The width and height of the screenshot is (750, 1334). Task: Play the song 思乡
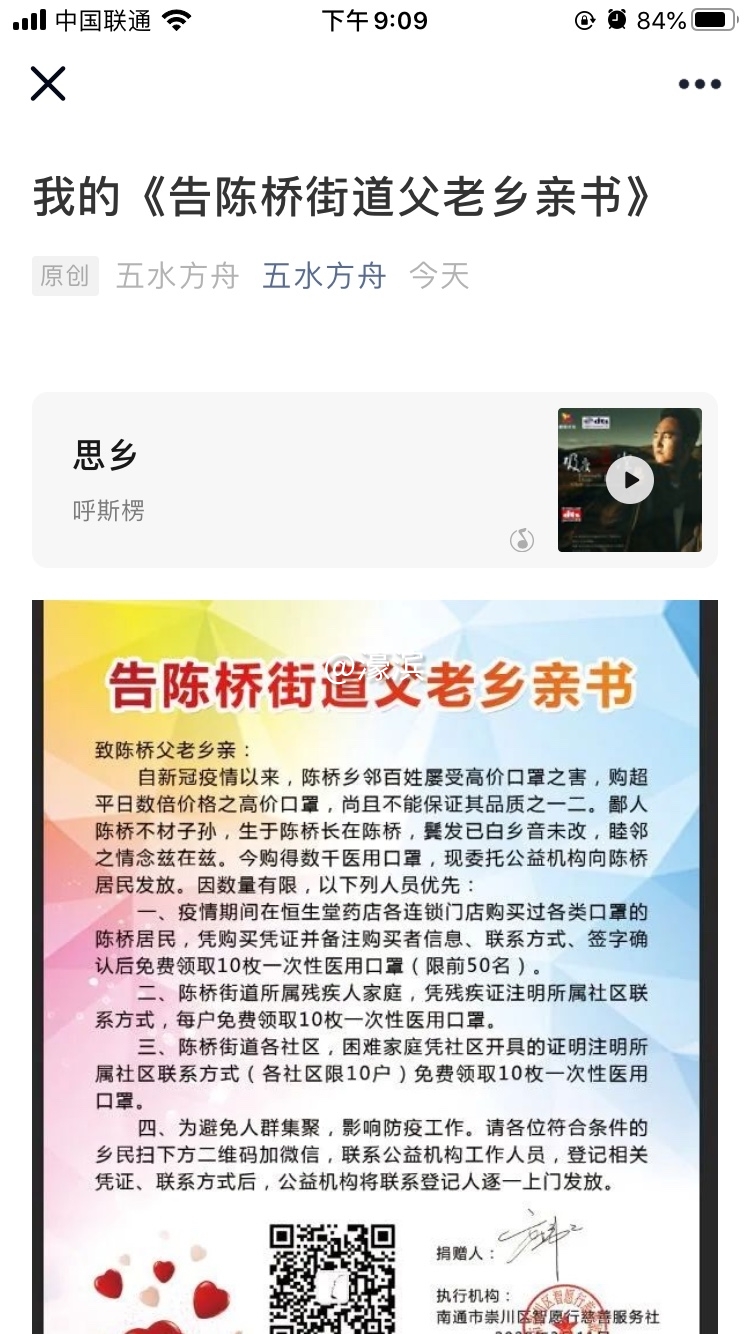coord(630,481)
